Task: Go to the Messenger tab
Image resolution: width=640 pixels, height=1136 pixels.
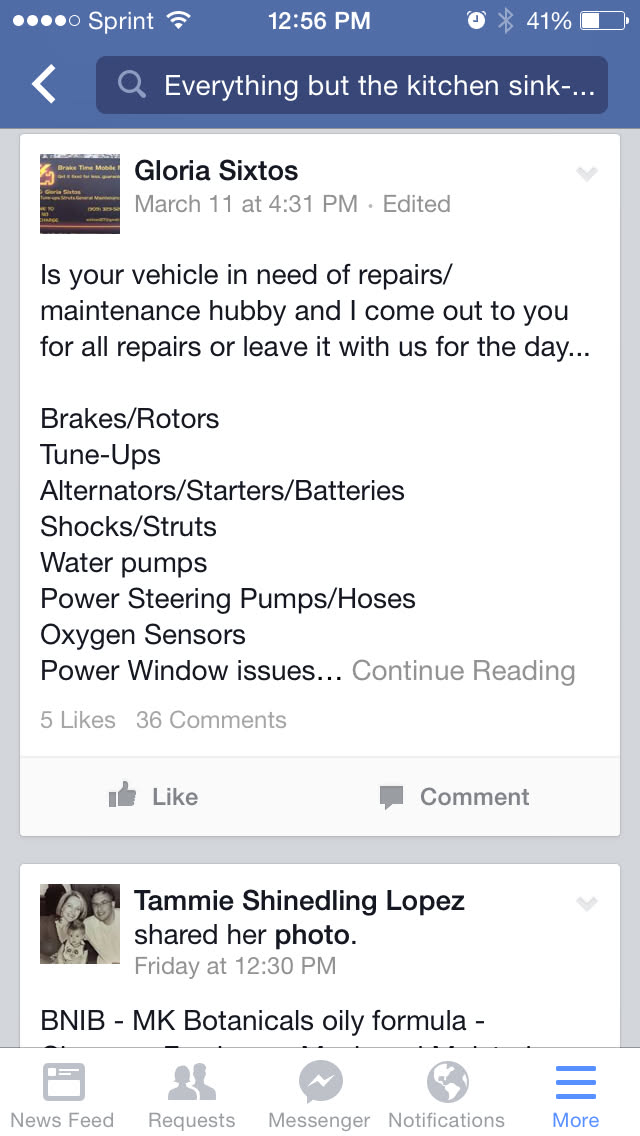Action: click(320, 1095)
